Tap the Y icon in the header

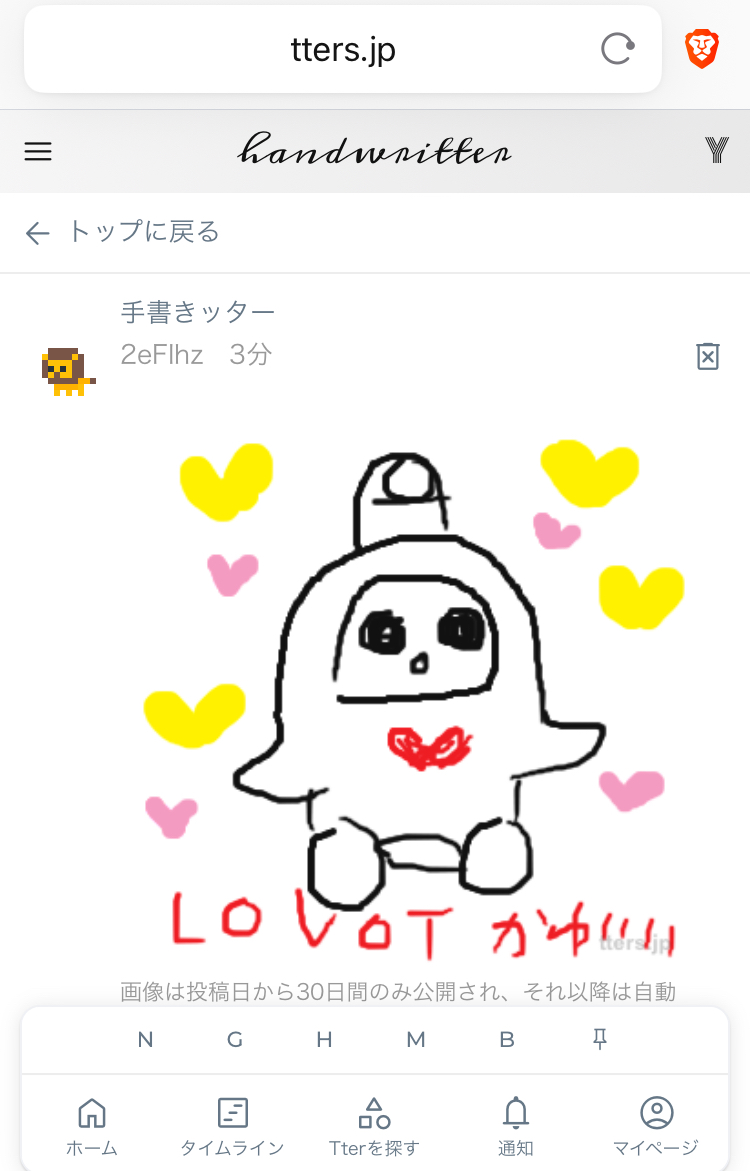716,151
